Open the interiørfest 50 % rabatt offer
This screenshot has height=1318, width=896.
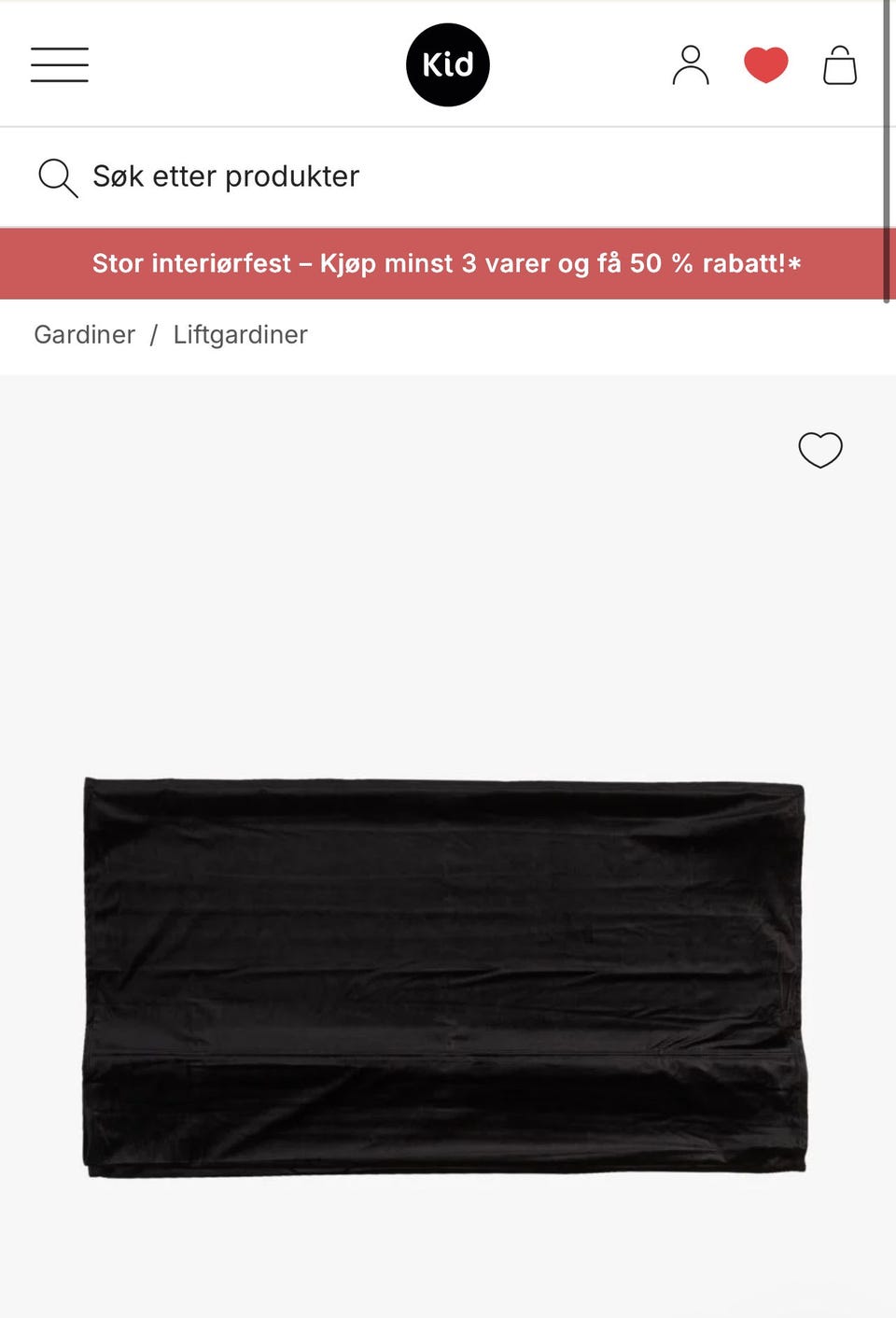pos(446,263)
